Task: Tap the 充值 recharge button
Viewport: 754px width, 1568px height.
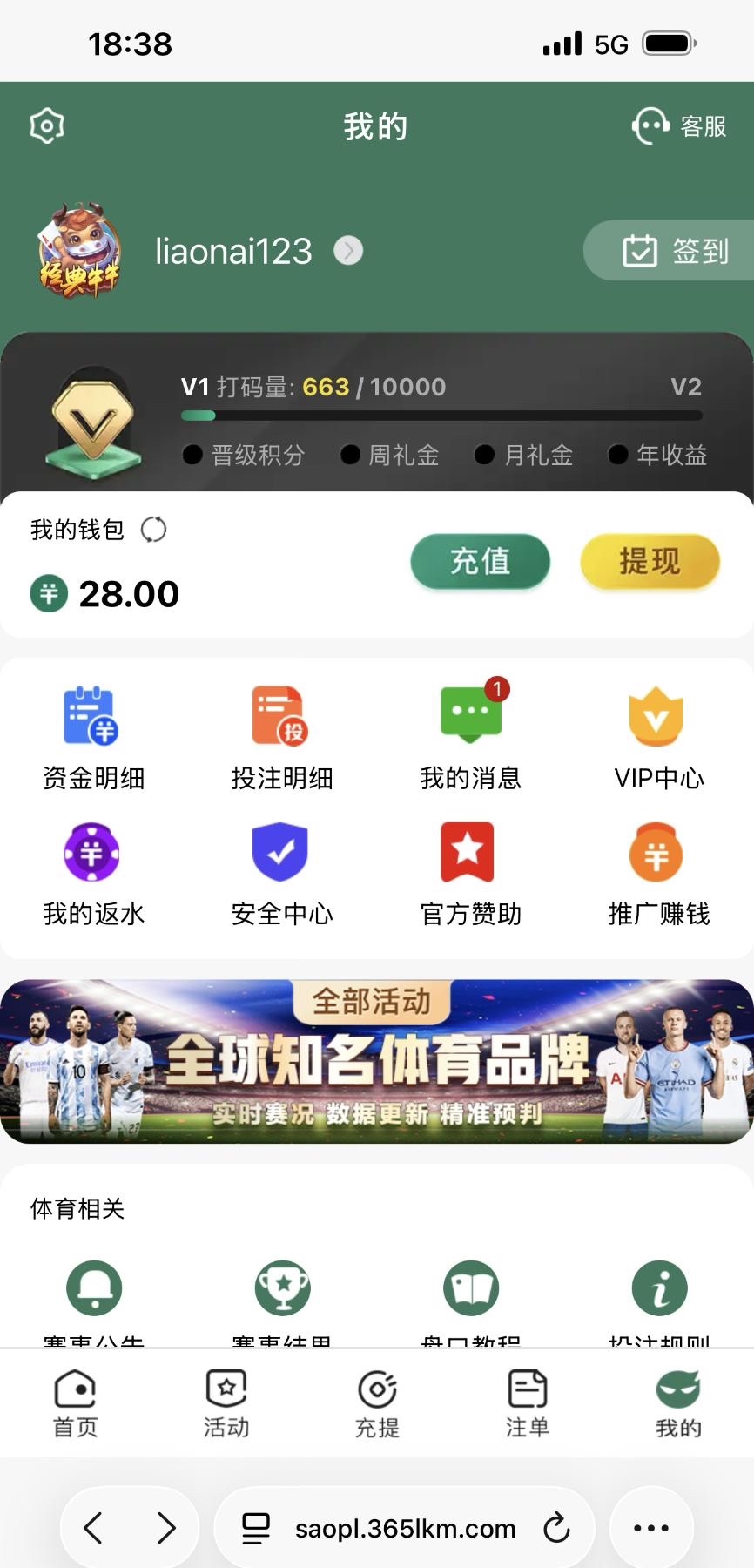Action: click(x=480, y=561)
